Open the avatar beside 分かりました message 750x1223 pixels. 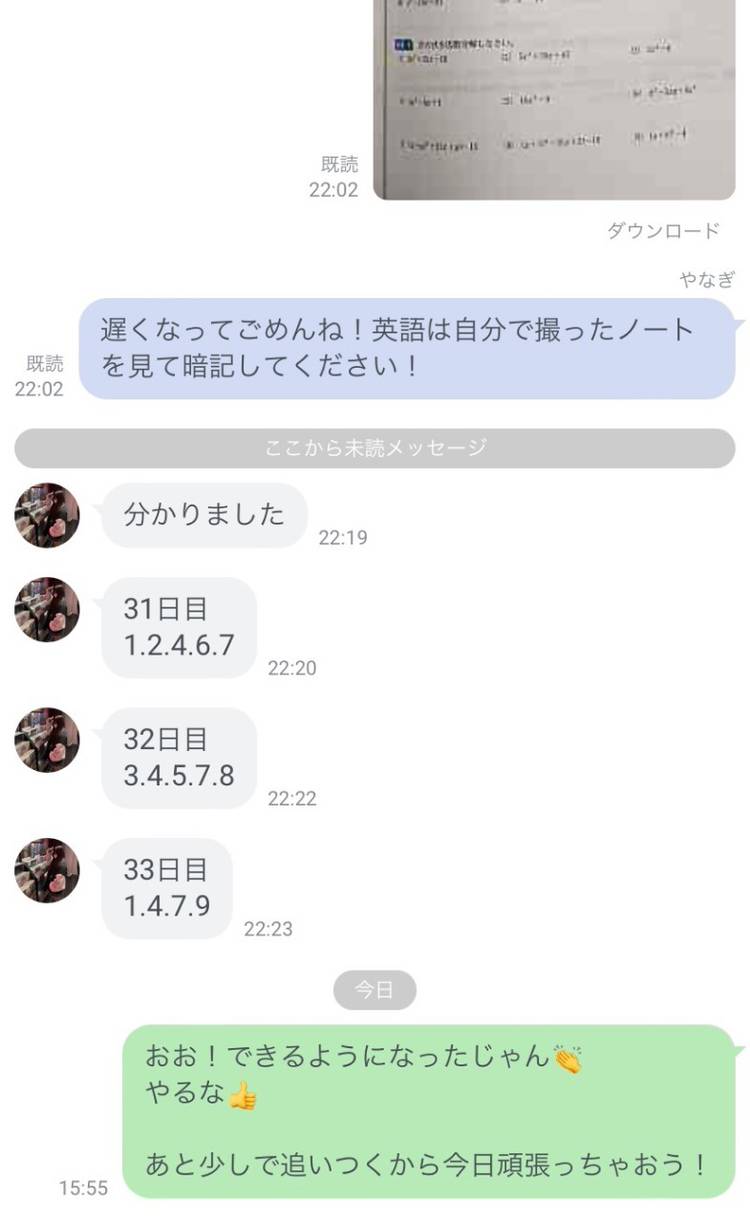(x=47, y=515)
